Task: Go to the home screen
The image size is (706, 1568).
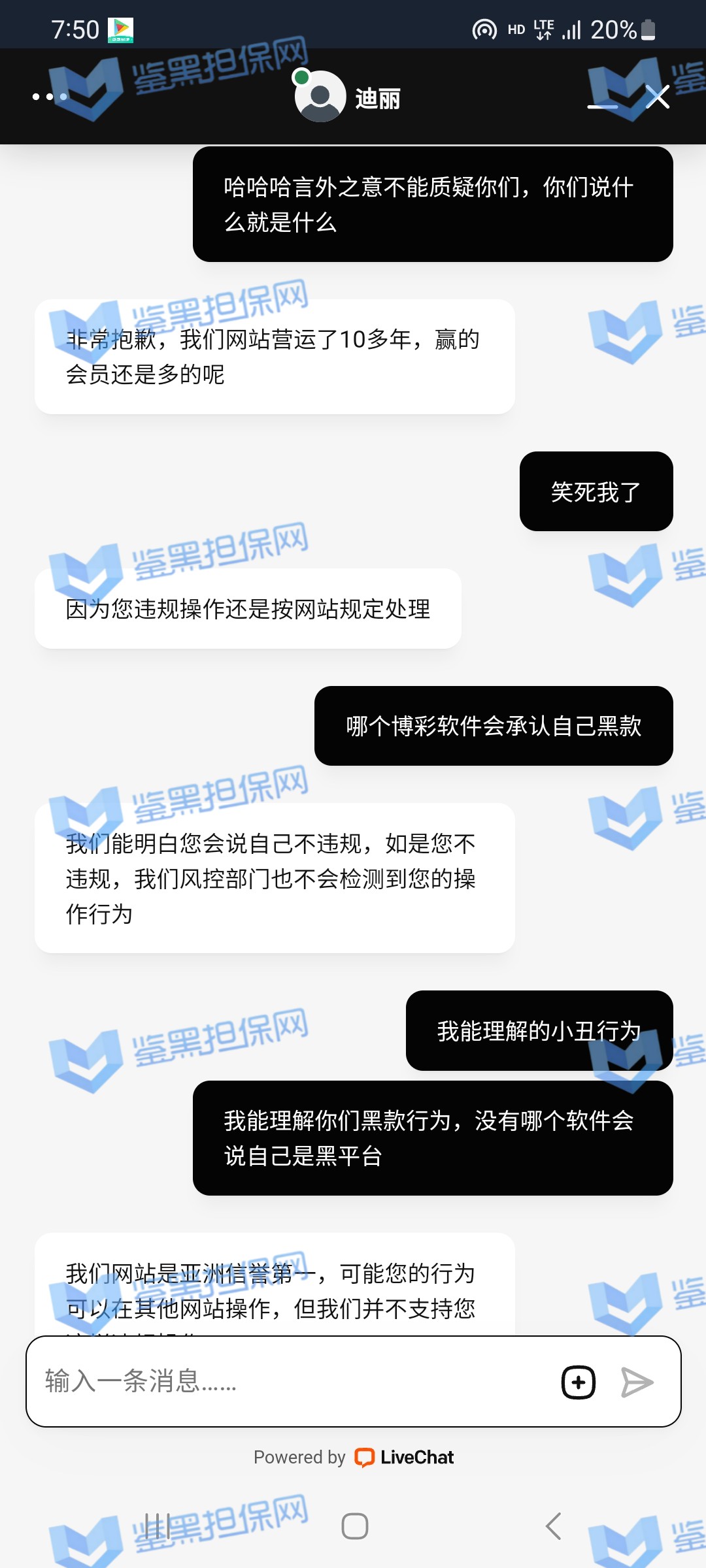Action: [x=355, y=1527]
